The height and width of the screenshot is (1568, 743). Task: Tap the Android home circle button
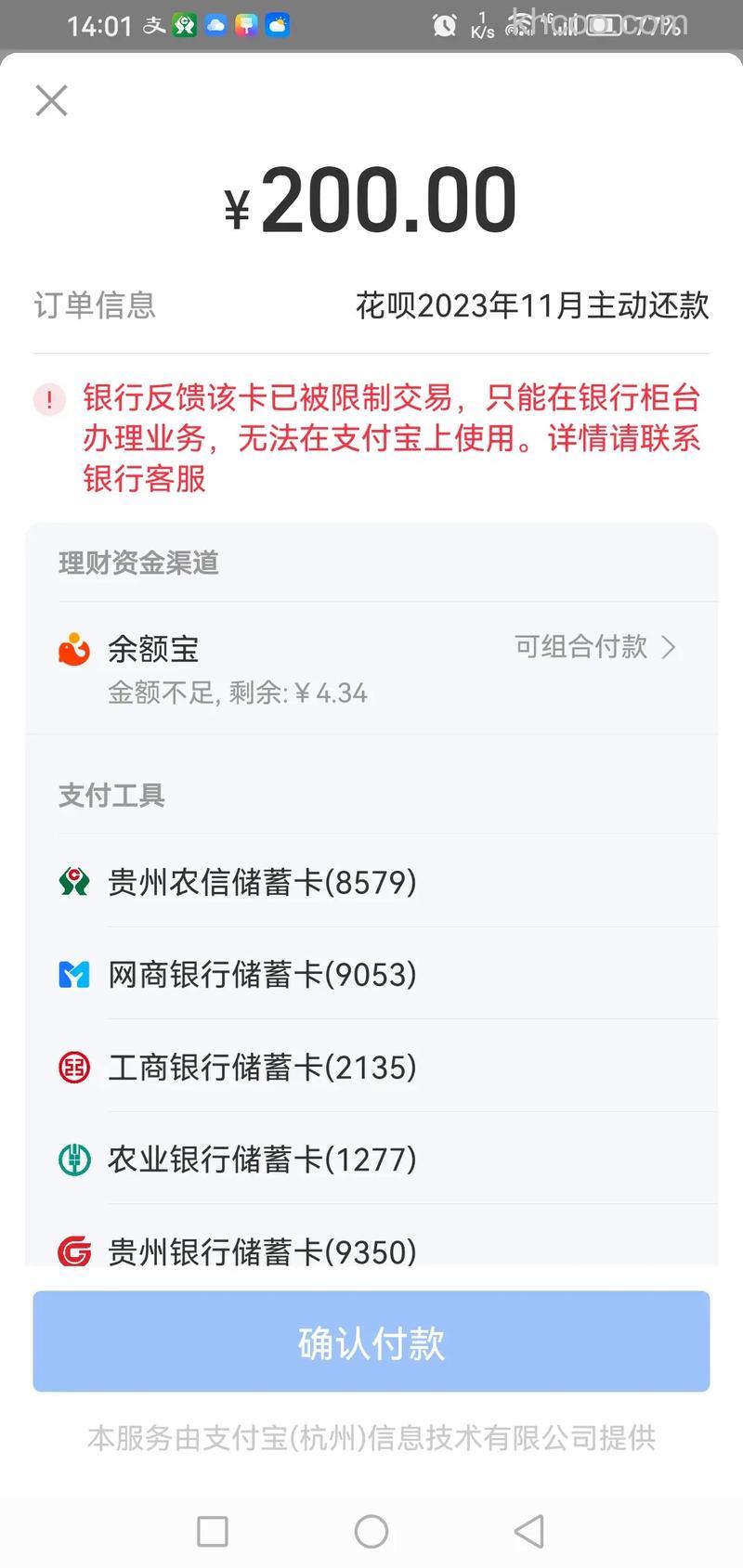point(371,1530)
